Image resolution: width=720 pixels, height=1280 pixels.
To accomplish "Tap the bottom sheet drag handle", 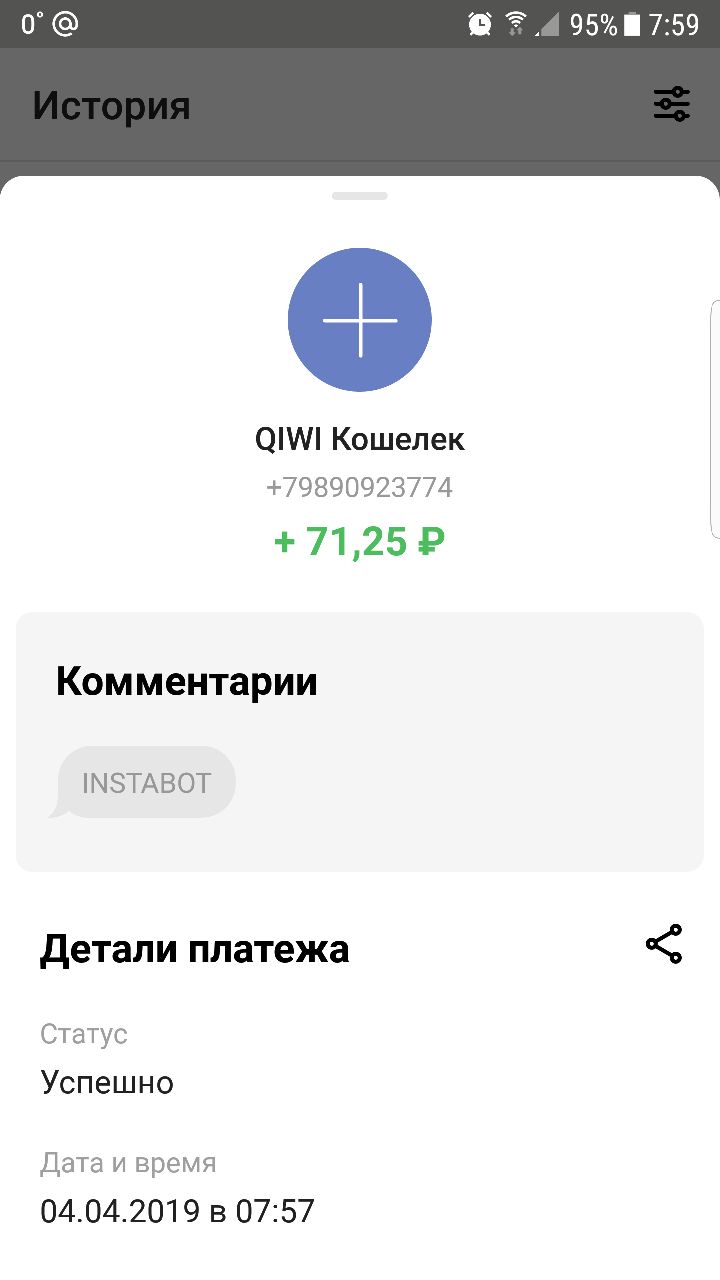I will coord(360,196).
